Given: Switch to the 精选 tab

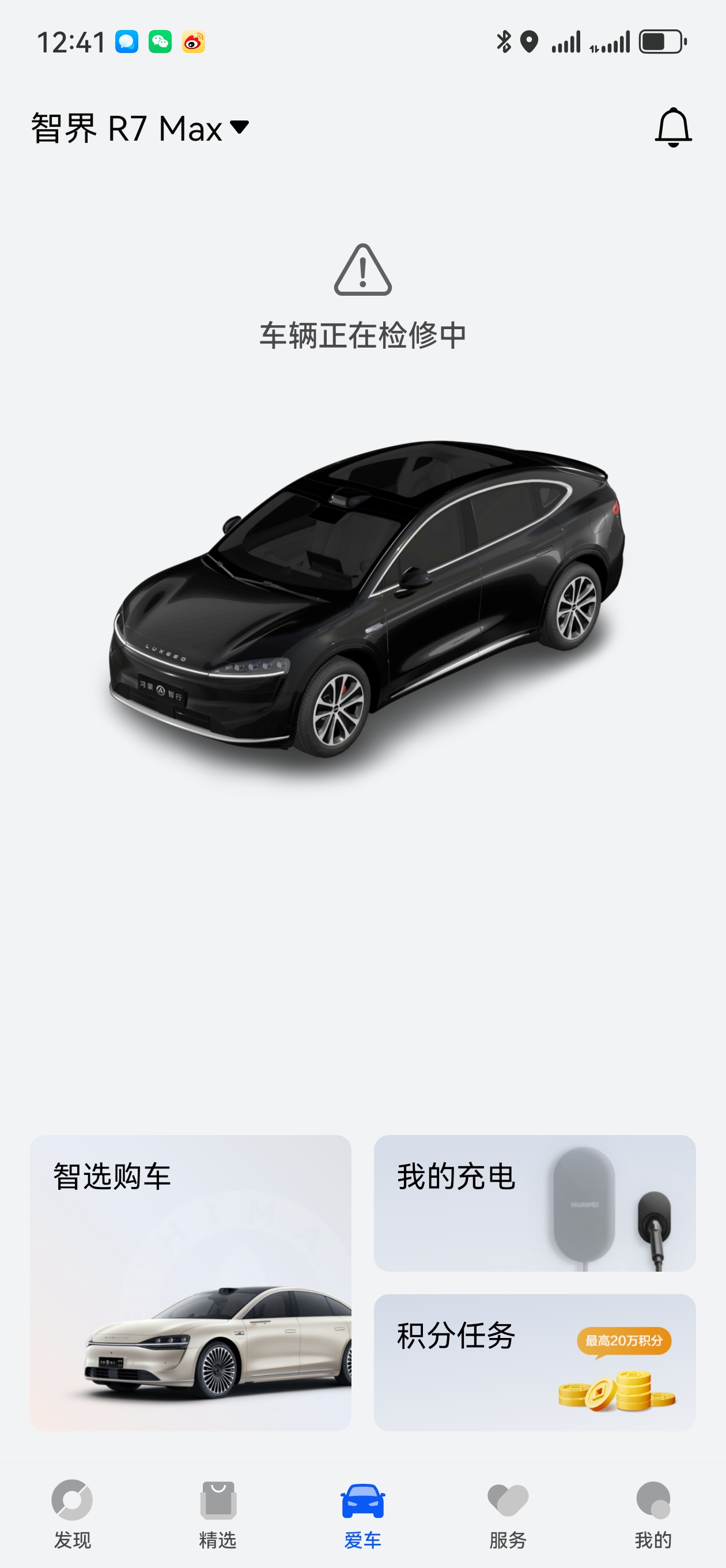Looking at the screenshot, I should coord(218,1514).
